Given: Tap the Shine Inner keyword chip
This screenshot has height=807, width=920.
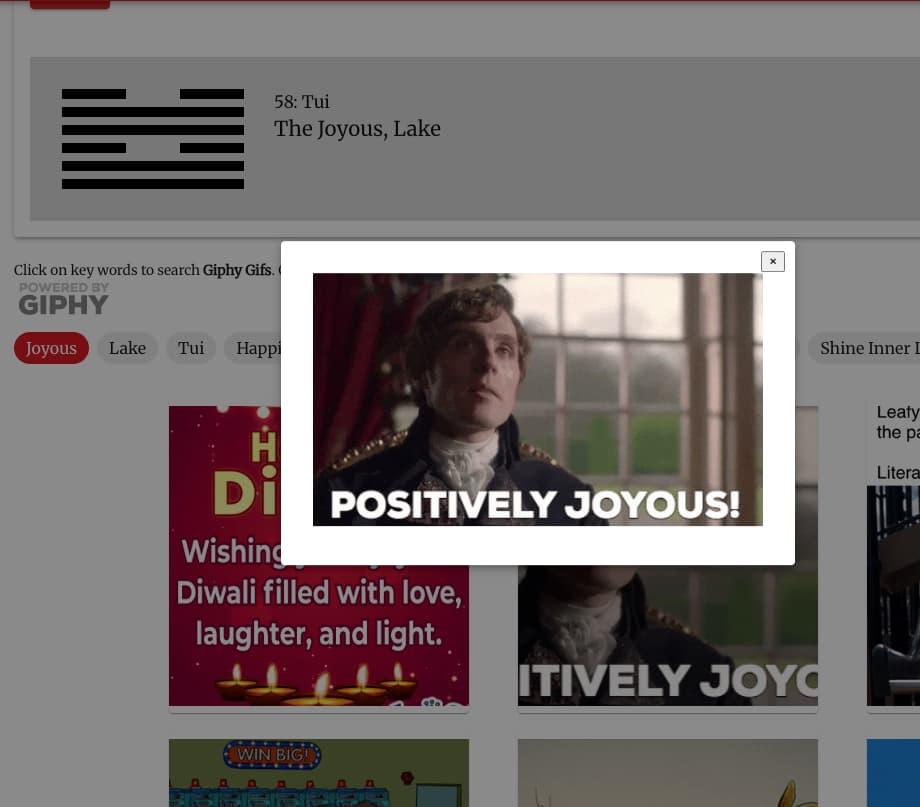Looking at the screenshot, I should click(866, 348).
